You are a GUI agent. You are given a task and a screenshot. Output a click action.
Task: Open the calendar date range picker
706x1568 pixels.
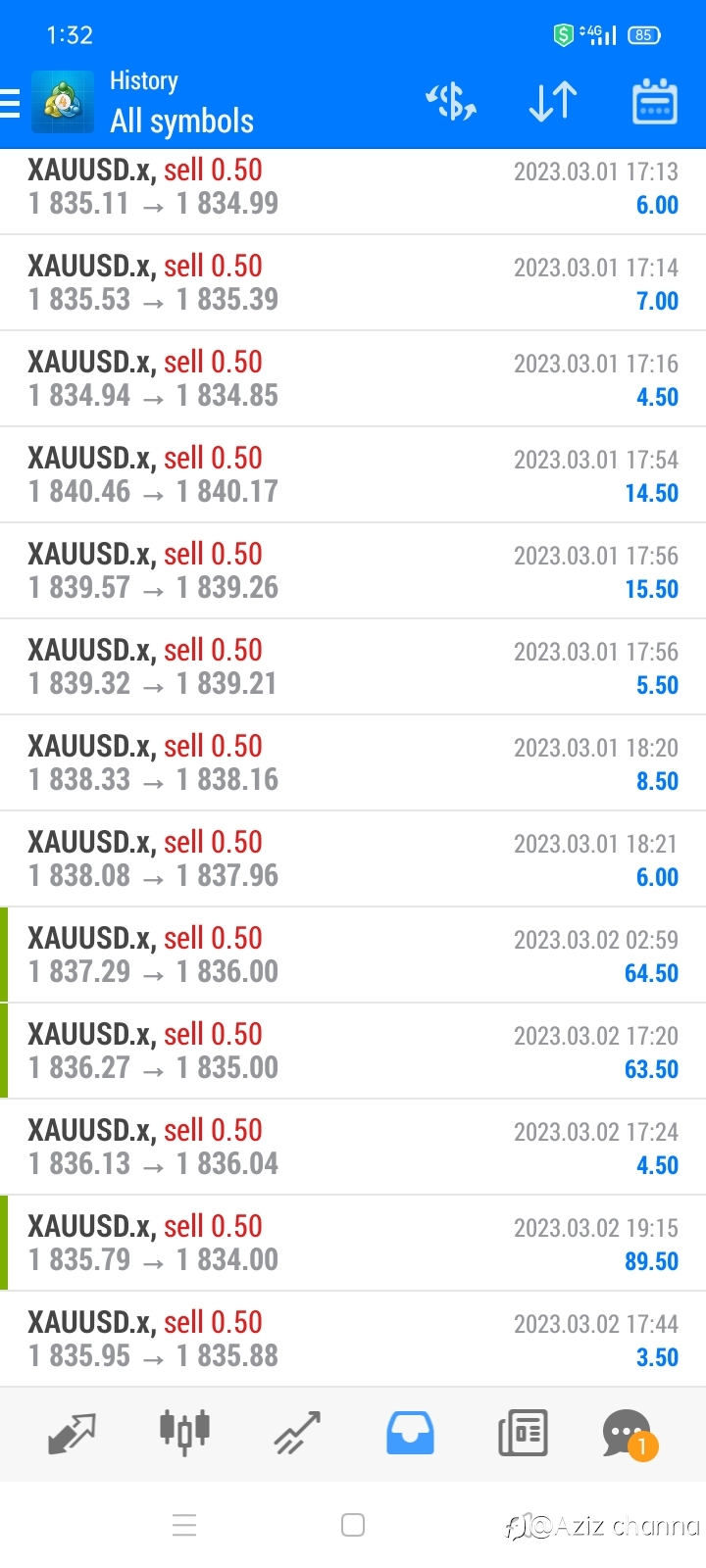(654, 102)
